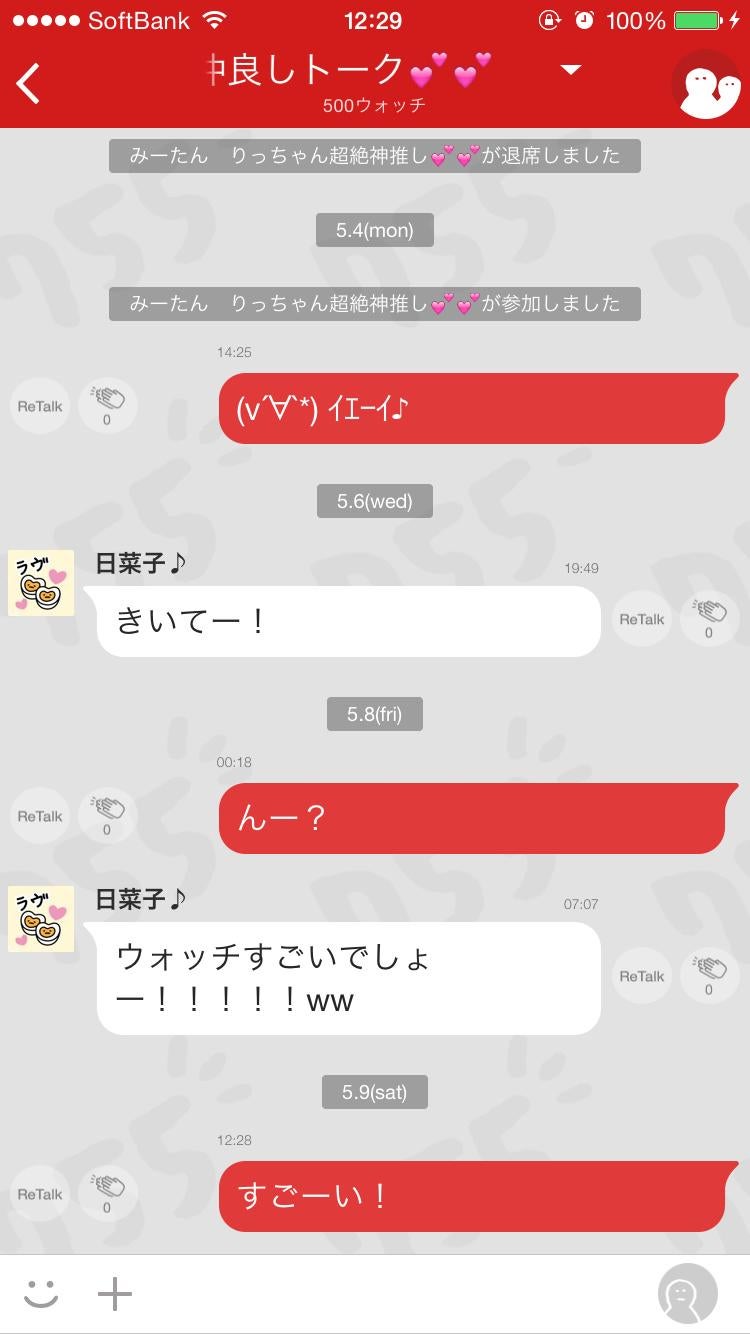
Task: Tap the 500ウォッチ counter label
Action: (374, 104)
